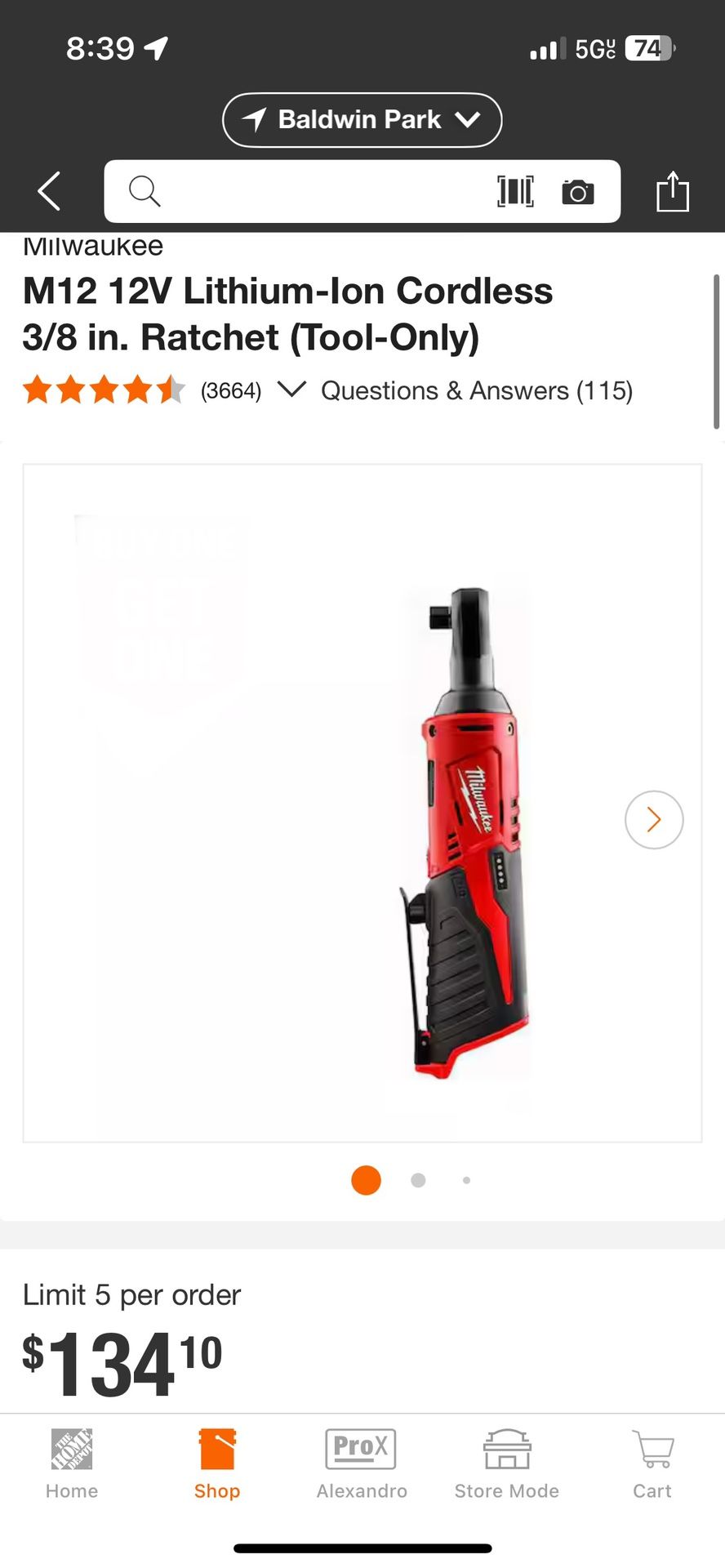Open camera image search
The image size is (725, 1568).
click(577, 192)
